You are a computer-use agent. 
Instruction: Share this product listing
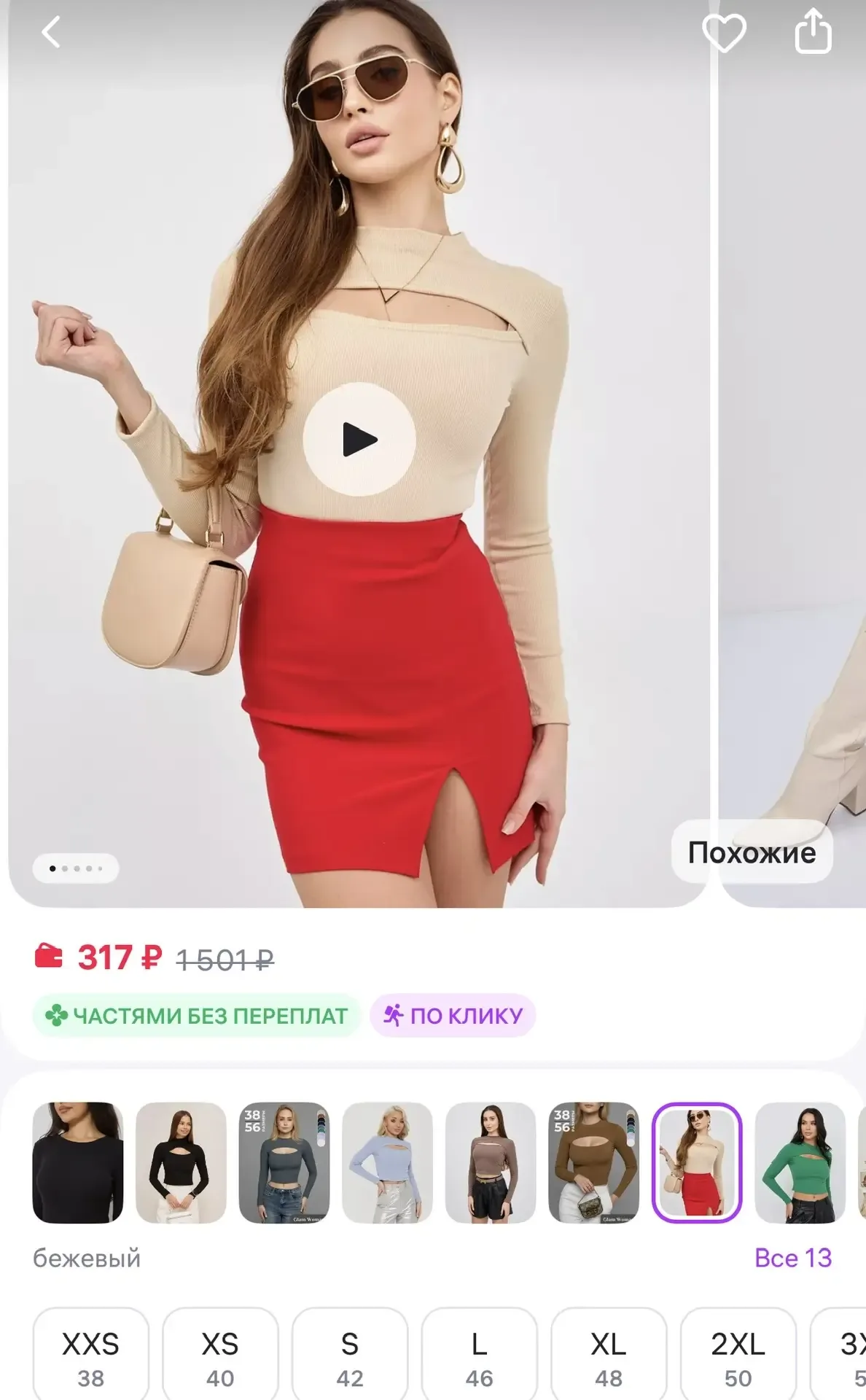(812, 31)
